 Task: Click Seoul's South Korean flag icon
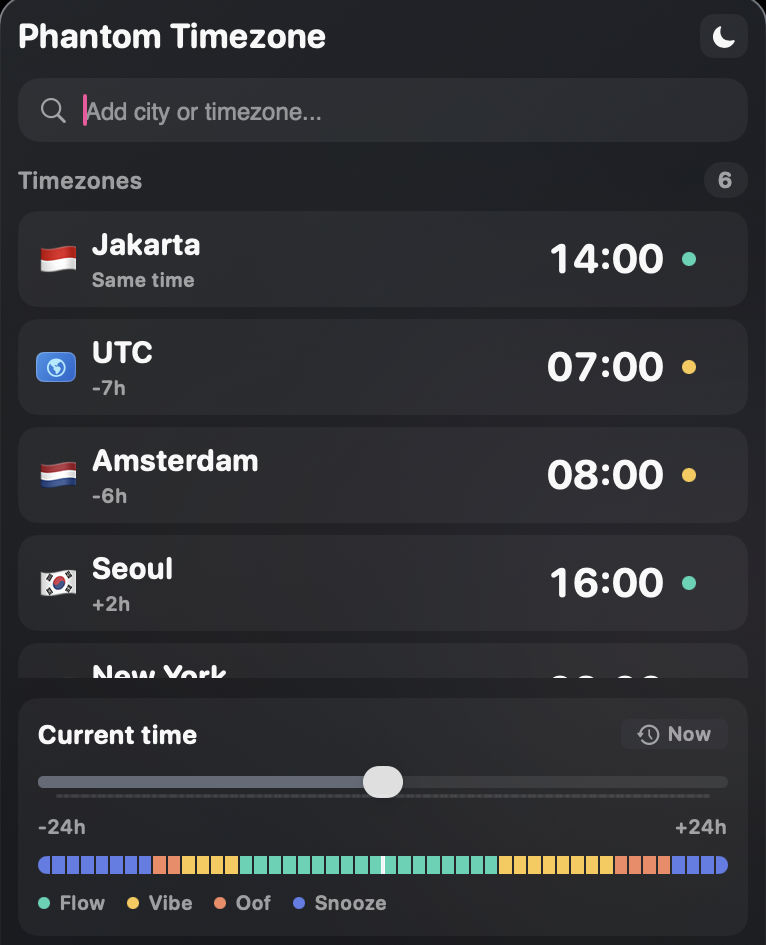(x=56, y=582)
